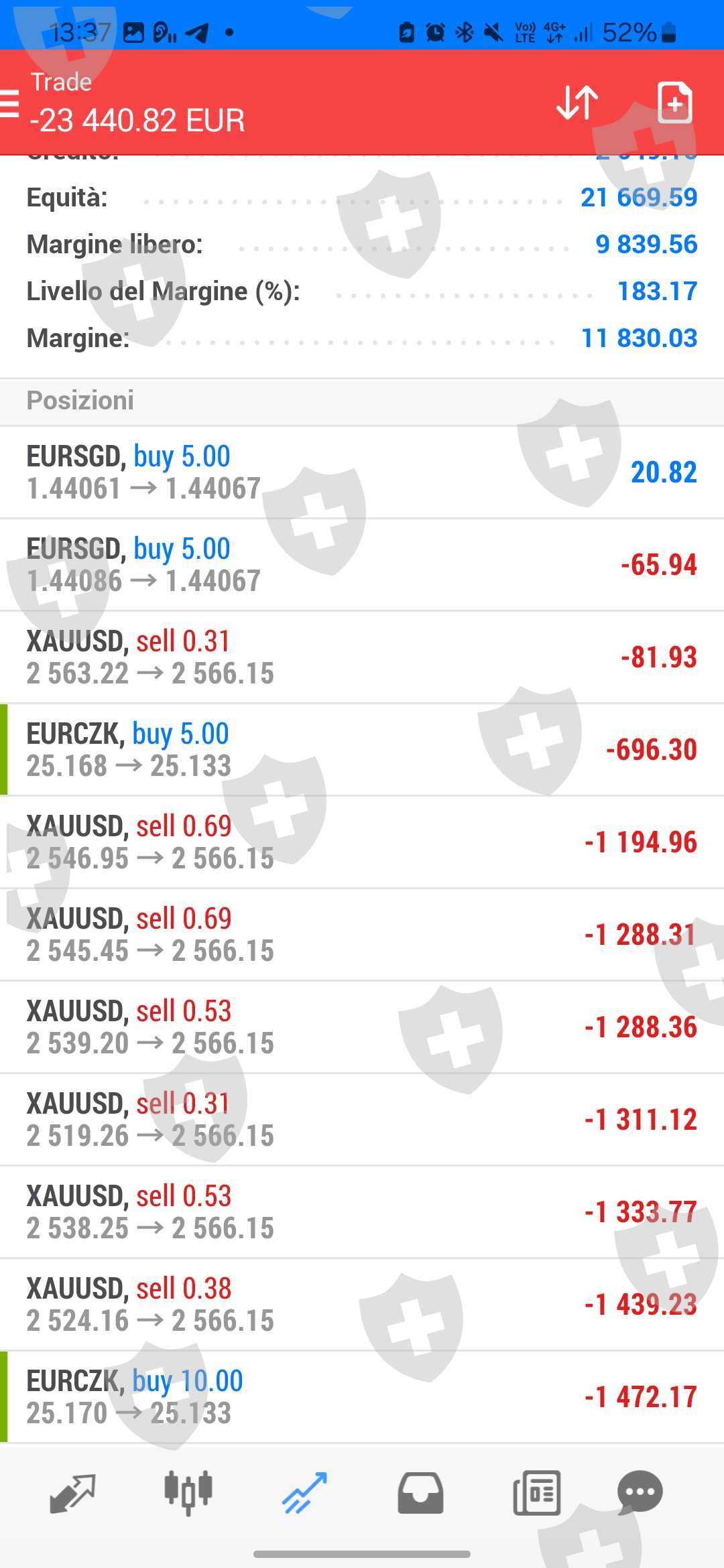Viewport: 724px width, 1568px height.
Task: Select XAUUSD sell 0.53 position at 2 539.20
Action: pos(362,1027)
